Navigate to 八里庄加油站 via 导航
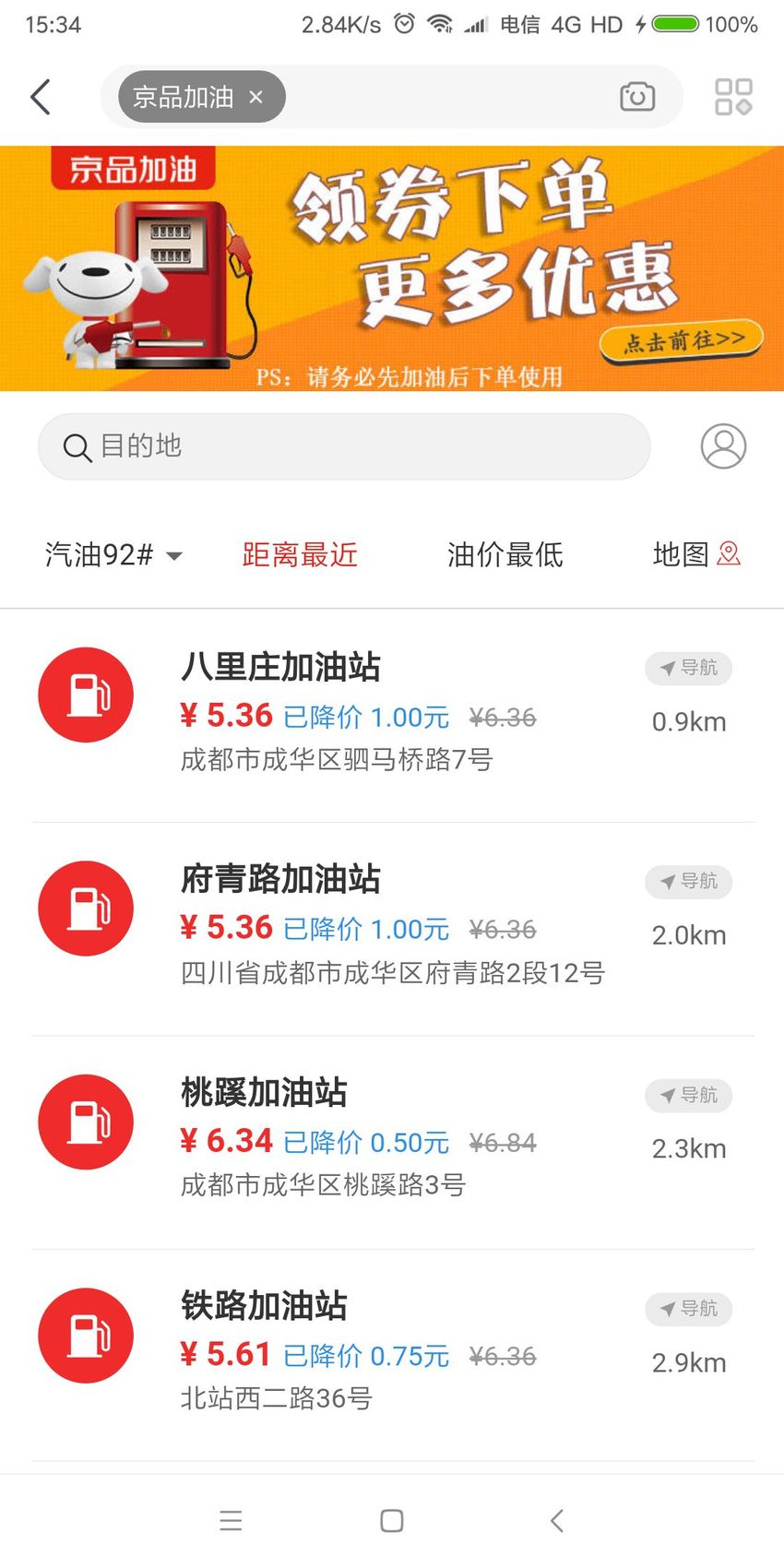The width and height of the screenshot is (784, 1568). [688, 668]
